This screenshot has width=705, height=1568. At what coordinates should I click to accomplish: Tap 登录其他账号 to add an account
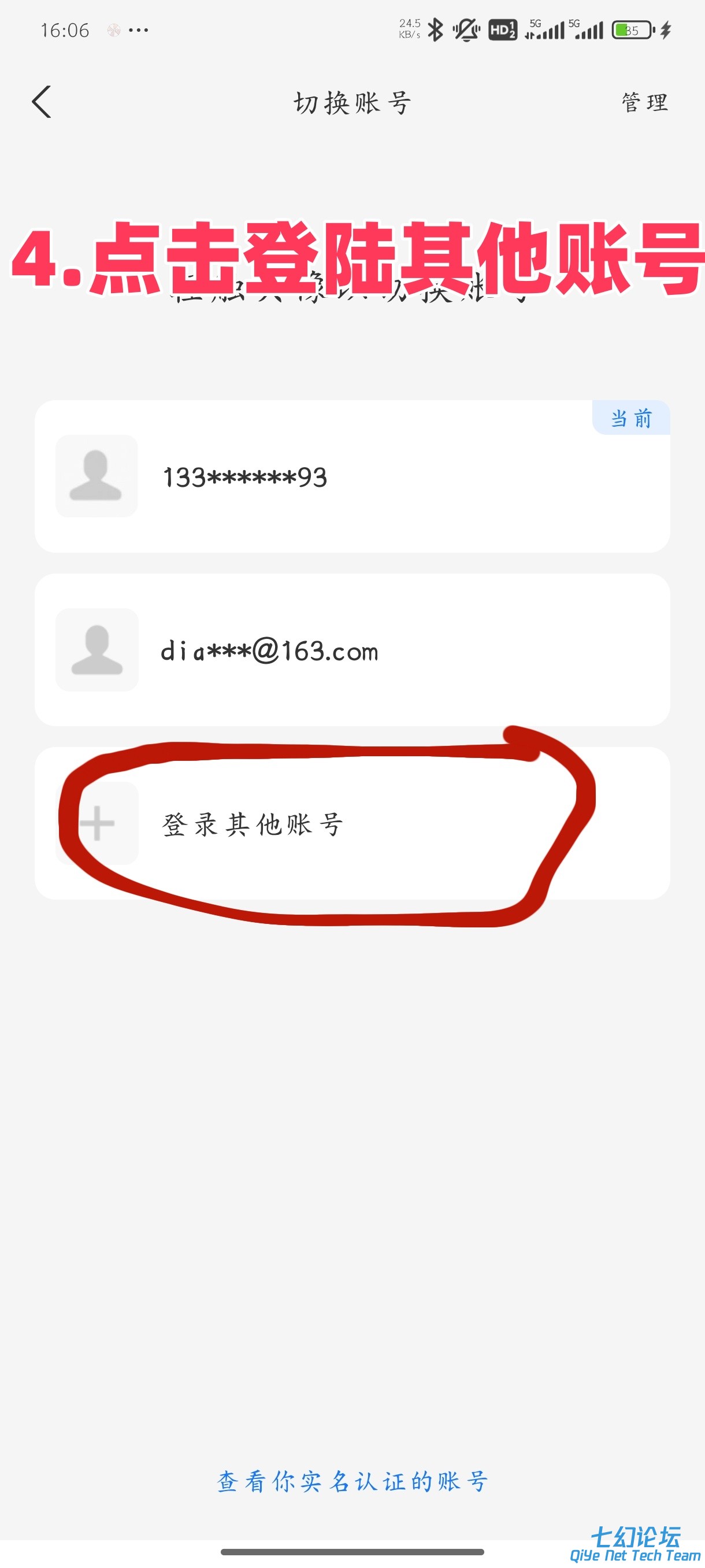tap(351, 823)
